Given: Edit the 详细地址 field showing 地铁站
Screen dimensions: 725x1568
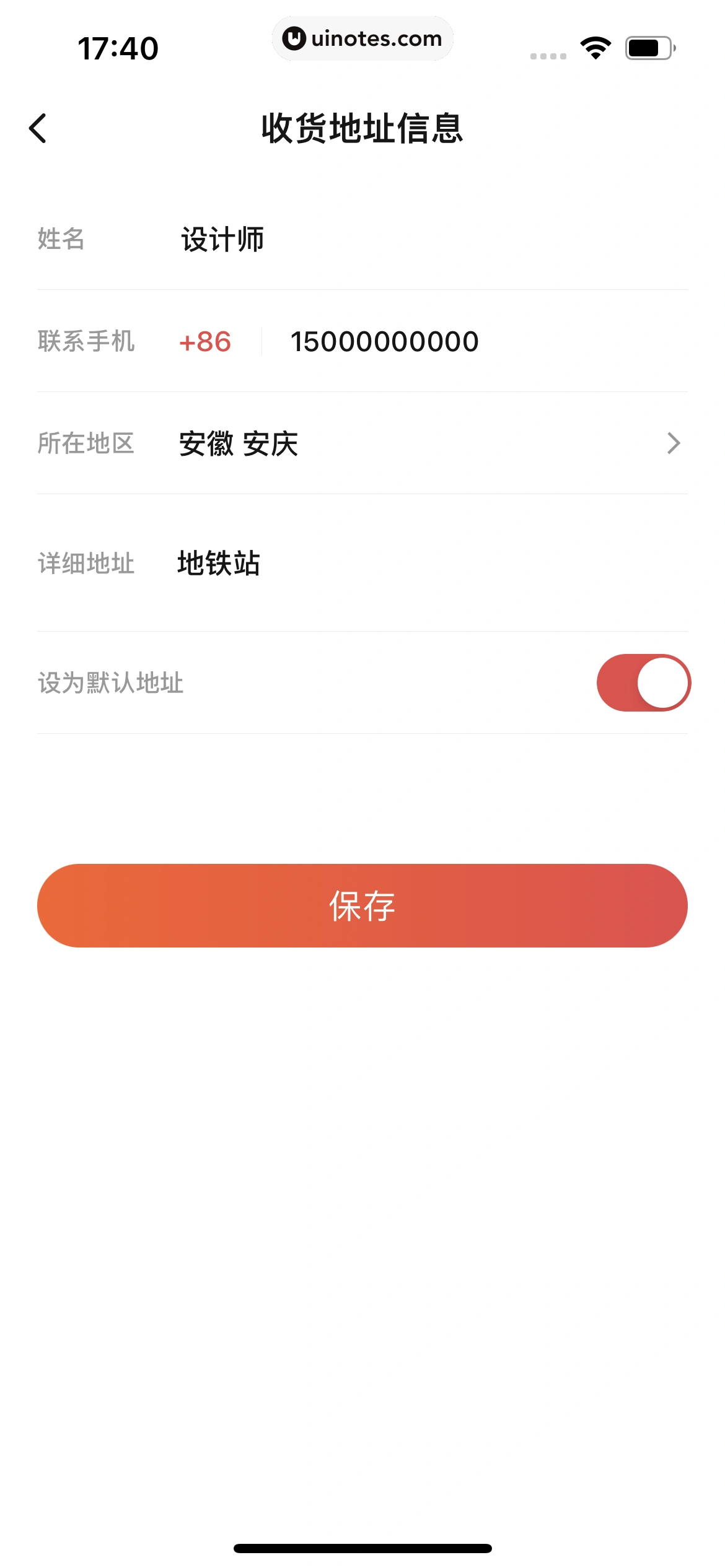Looking at the screenshot, I should 218,564.
